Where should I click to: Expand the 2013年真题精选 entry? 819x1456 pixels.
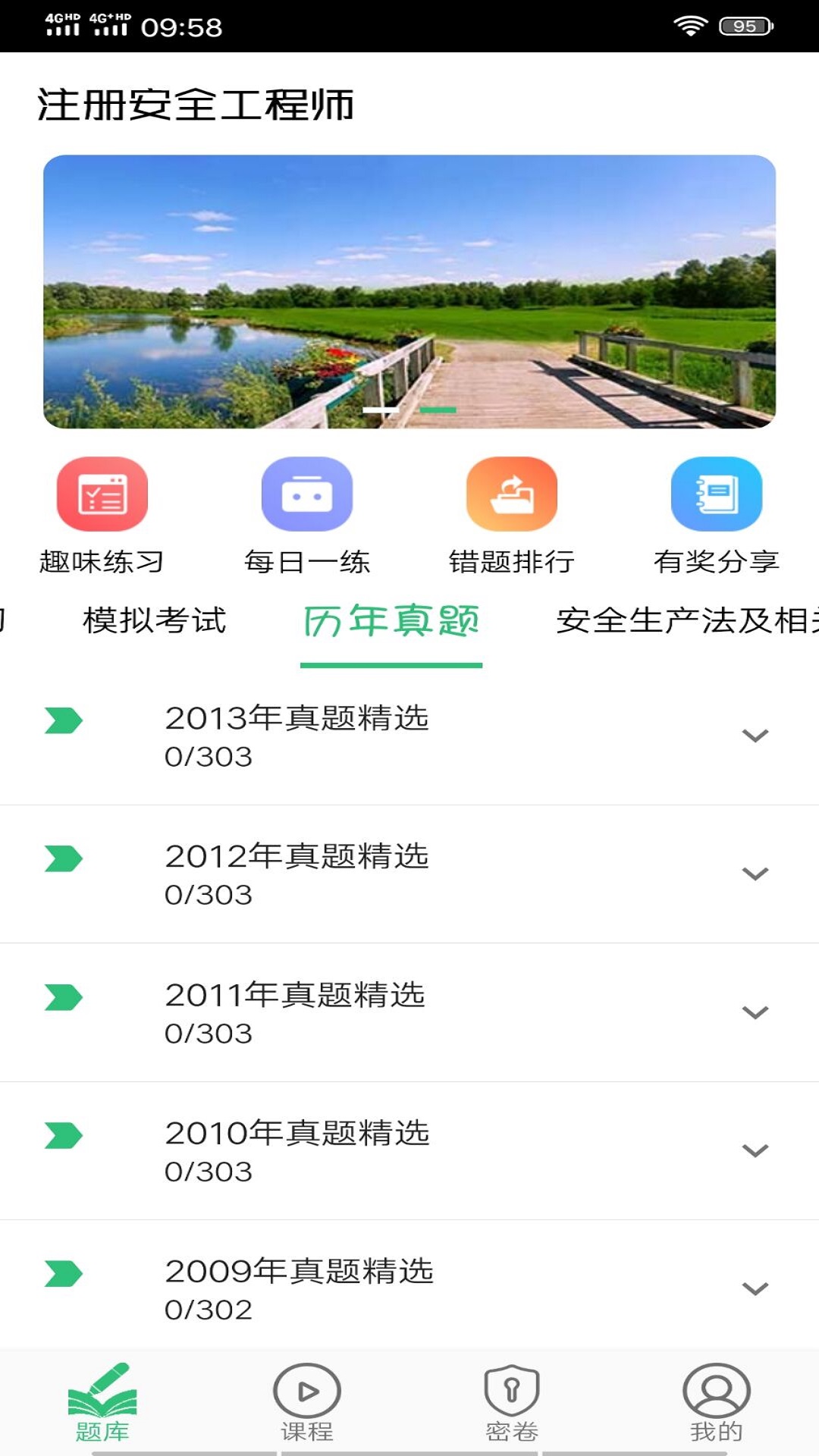point(753,736)
